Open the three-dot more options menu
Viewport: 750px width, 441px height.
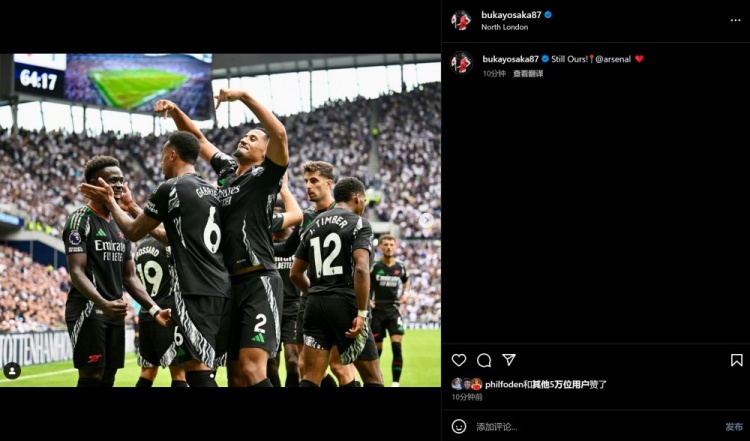point(735,20)
